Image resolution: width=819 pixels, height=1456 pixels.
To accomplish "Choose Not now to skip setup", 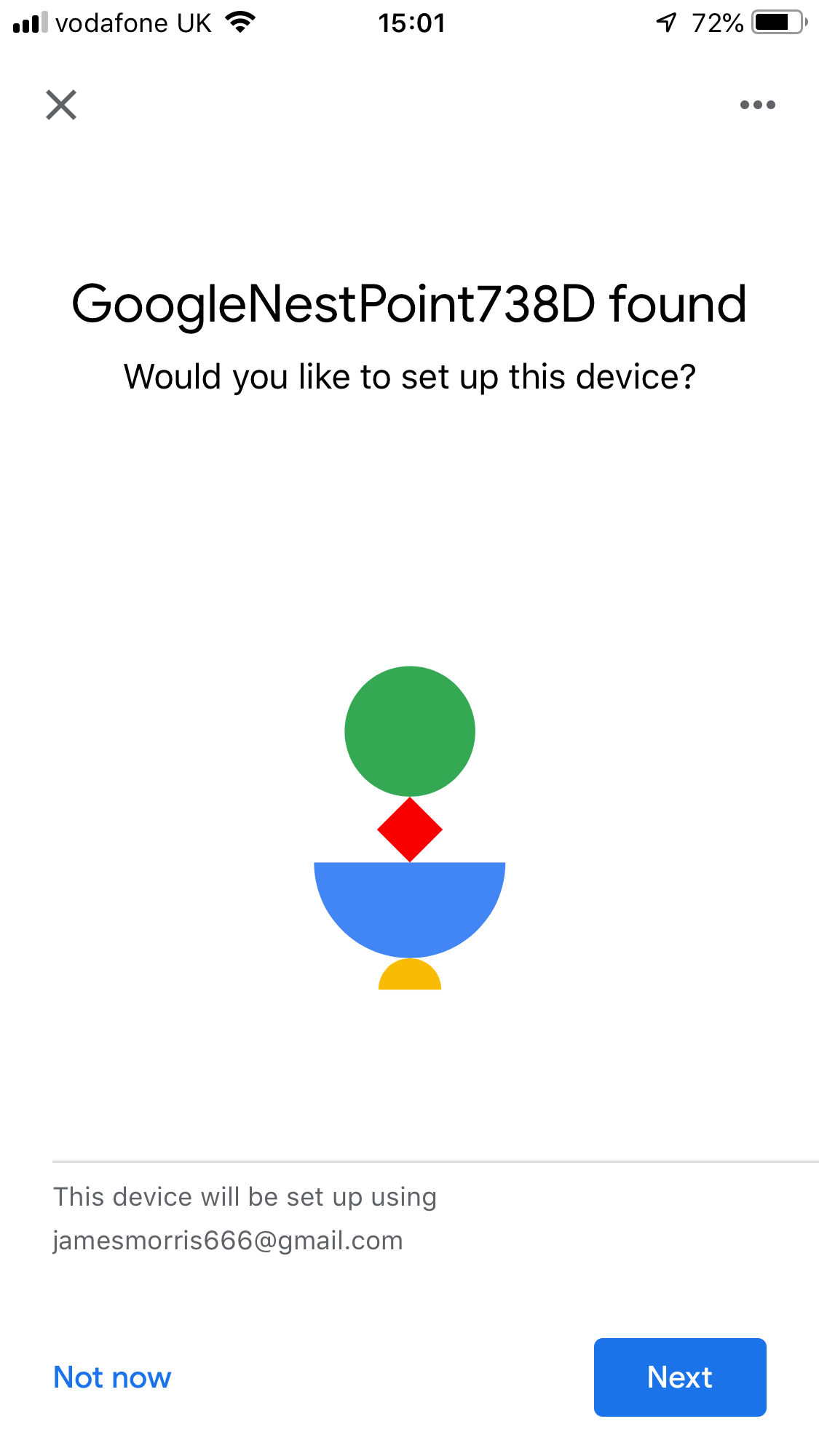I will 112,1377.
